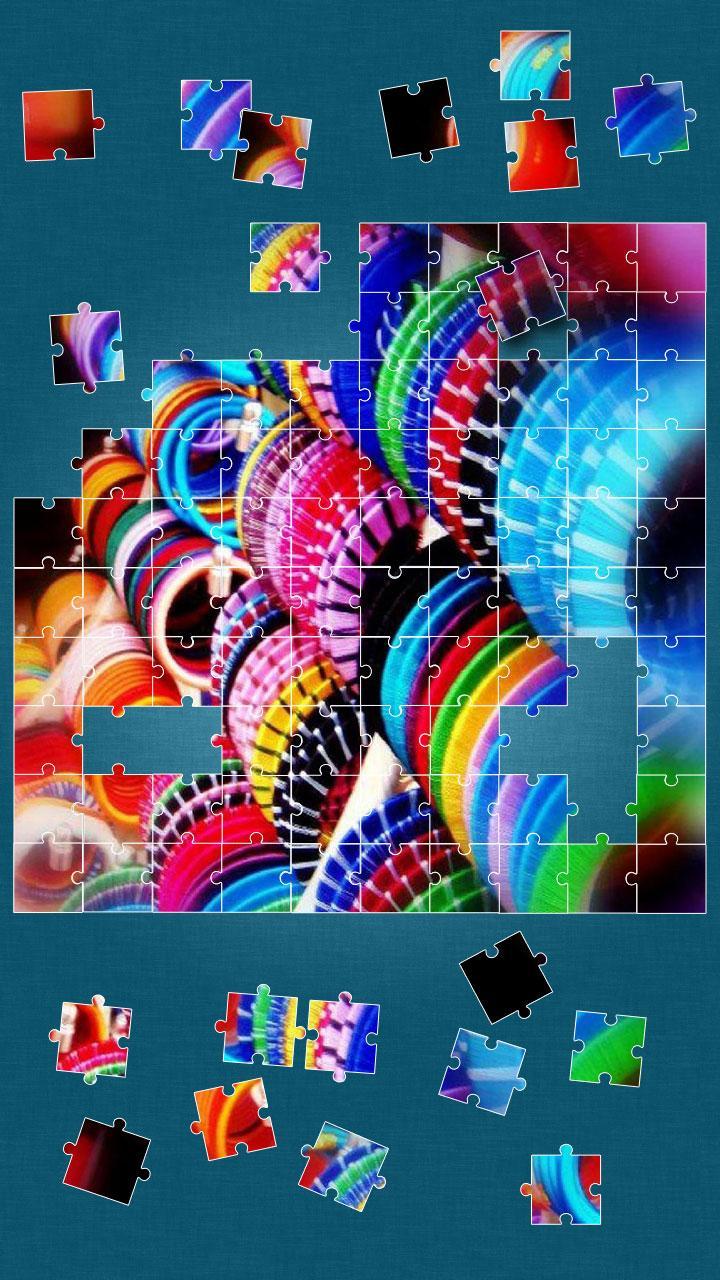Pick the loose solid green puzzle piece
Image resolution: width=720 pixels, height=1280 pixels.
(608, 1048)
